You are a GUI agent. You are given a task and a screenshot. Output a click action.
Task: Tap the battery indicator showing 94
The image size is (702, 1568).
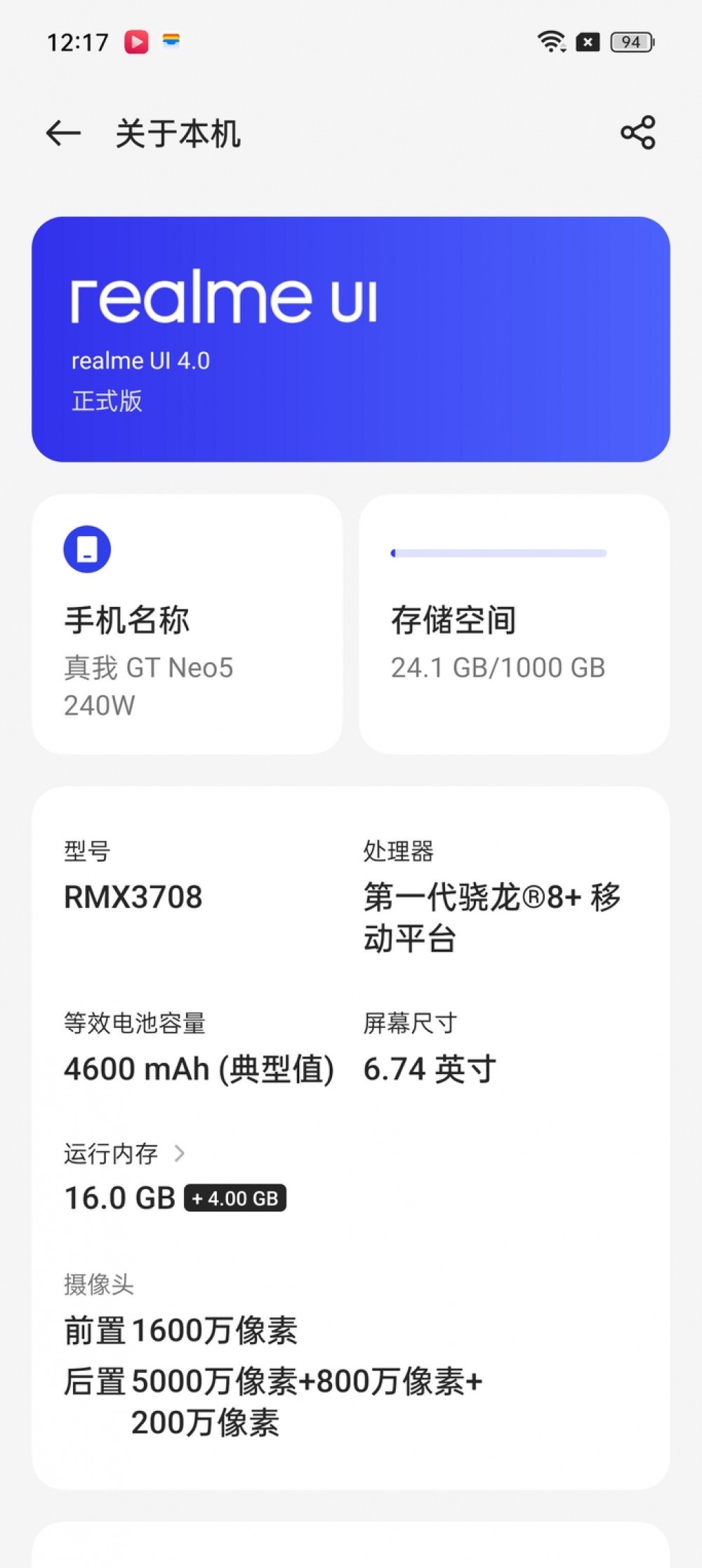[631, 42]
